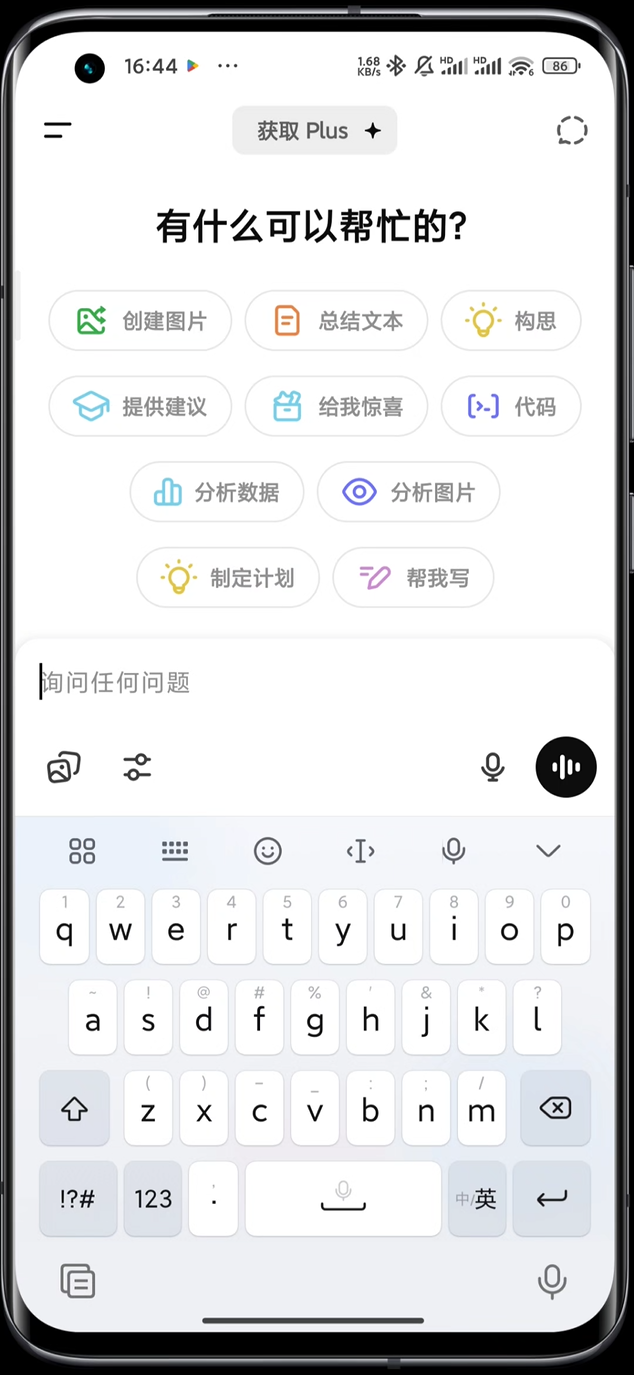Select the 创建图片 chip
Image resolution: width=634 pixels, height=1375 pixels.
click(140, 321)
